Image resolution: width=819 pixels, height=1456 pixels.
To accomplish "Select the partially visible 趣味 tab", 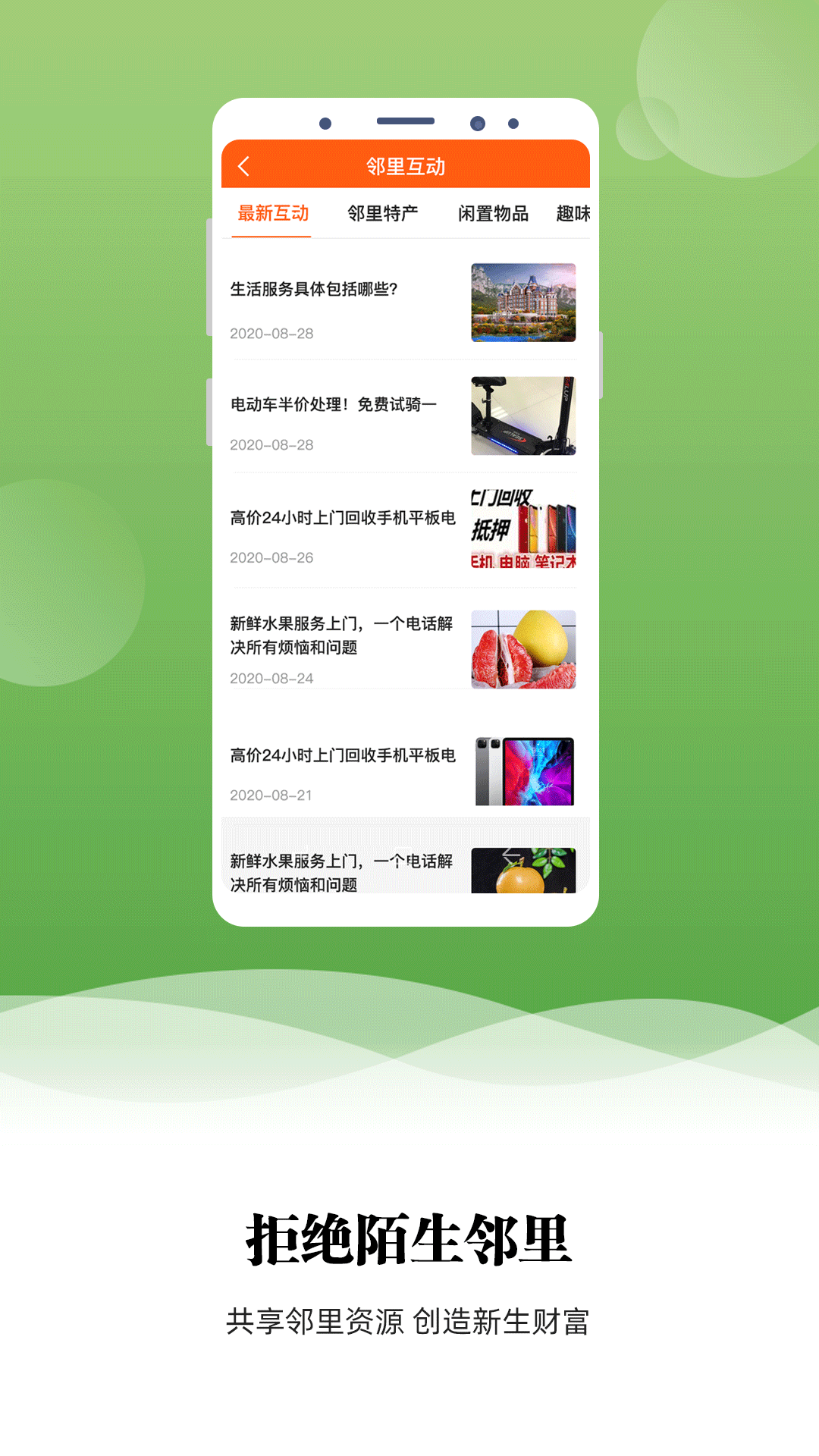I will tap(574, 213).
